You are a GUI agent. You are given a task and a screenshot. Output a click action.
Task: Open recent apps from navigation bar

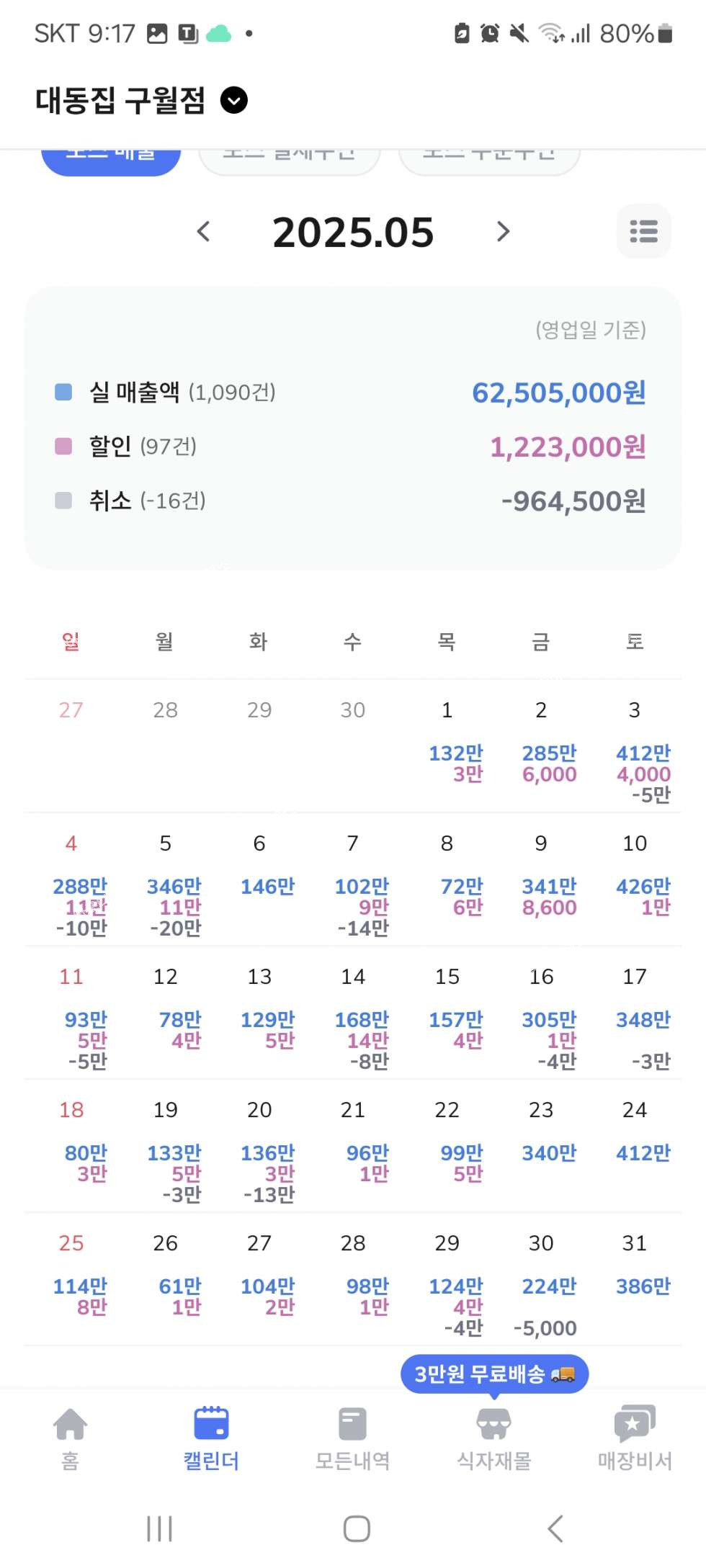pyautogui.click(x=159, y=1528)
